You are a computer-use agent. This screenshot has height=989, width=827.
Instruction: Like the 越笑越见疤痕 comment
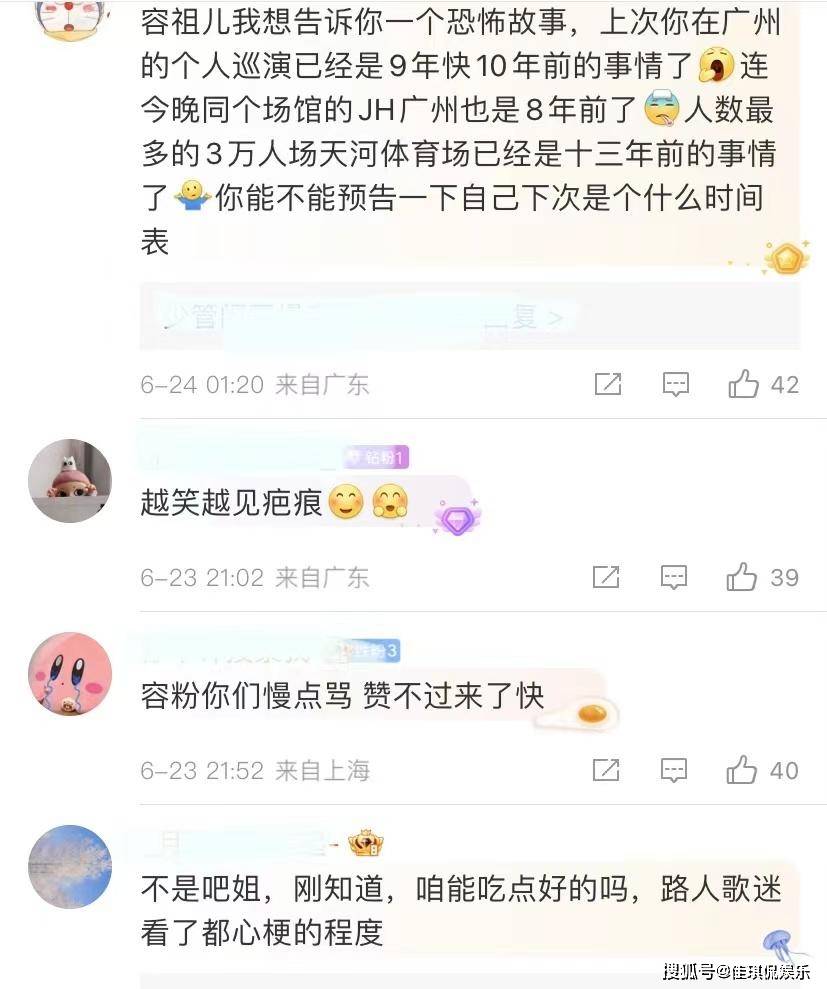[x=744, y=577]
